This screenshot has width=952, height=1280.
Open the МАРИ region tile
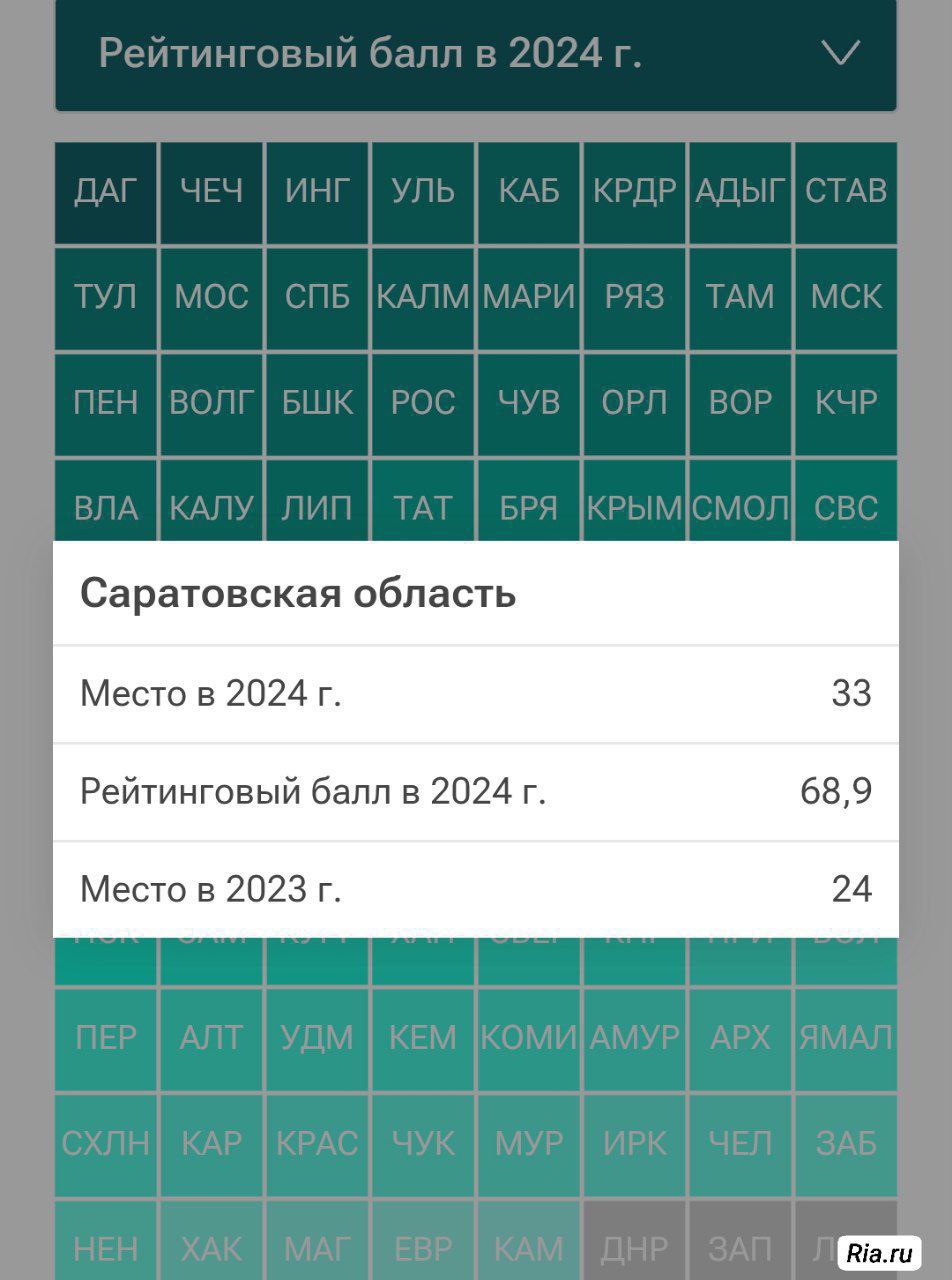(x=529, y=297)
